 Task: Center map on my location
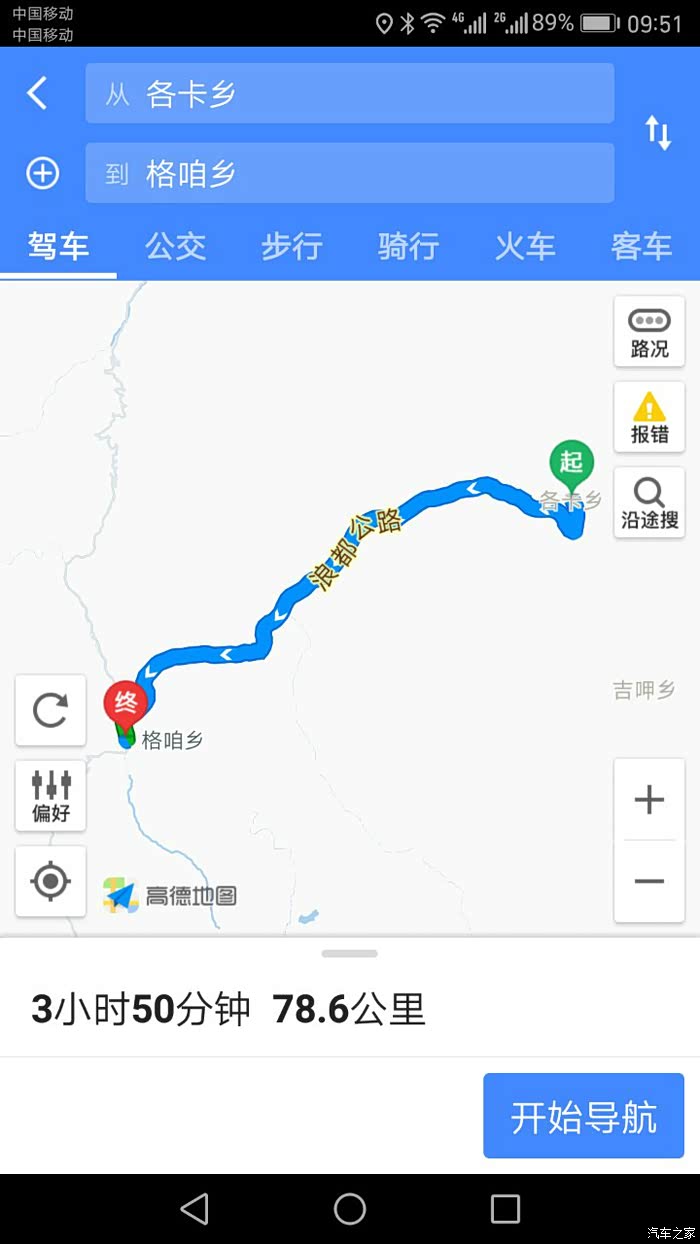tap(50, 881)
